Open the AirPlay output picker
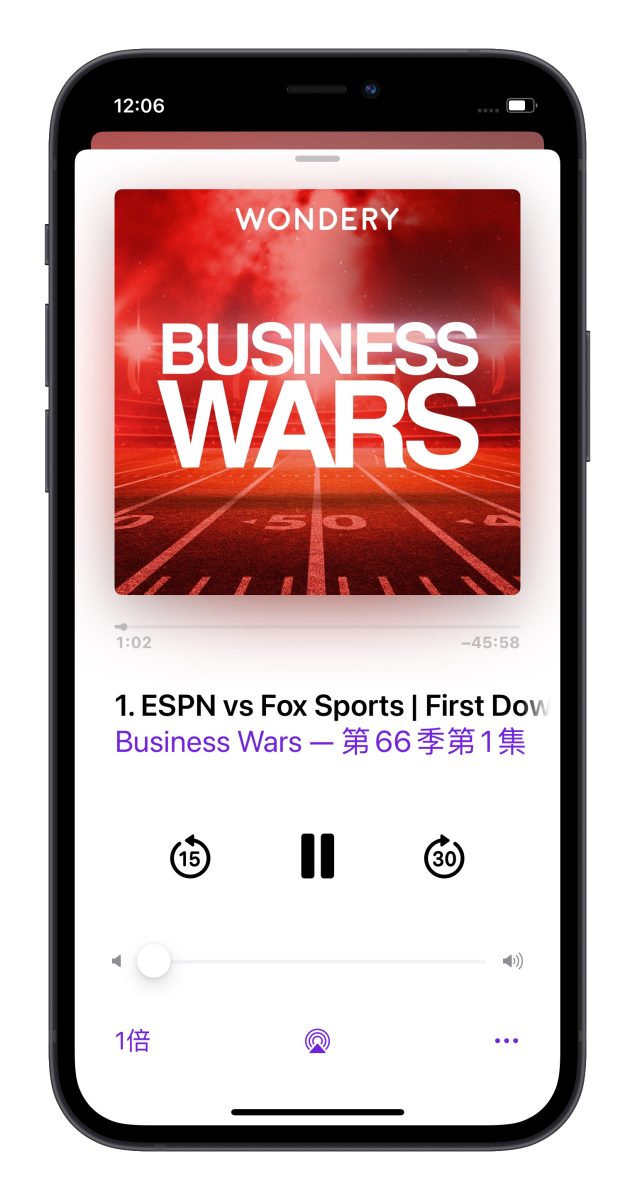 317,1041
